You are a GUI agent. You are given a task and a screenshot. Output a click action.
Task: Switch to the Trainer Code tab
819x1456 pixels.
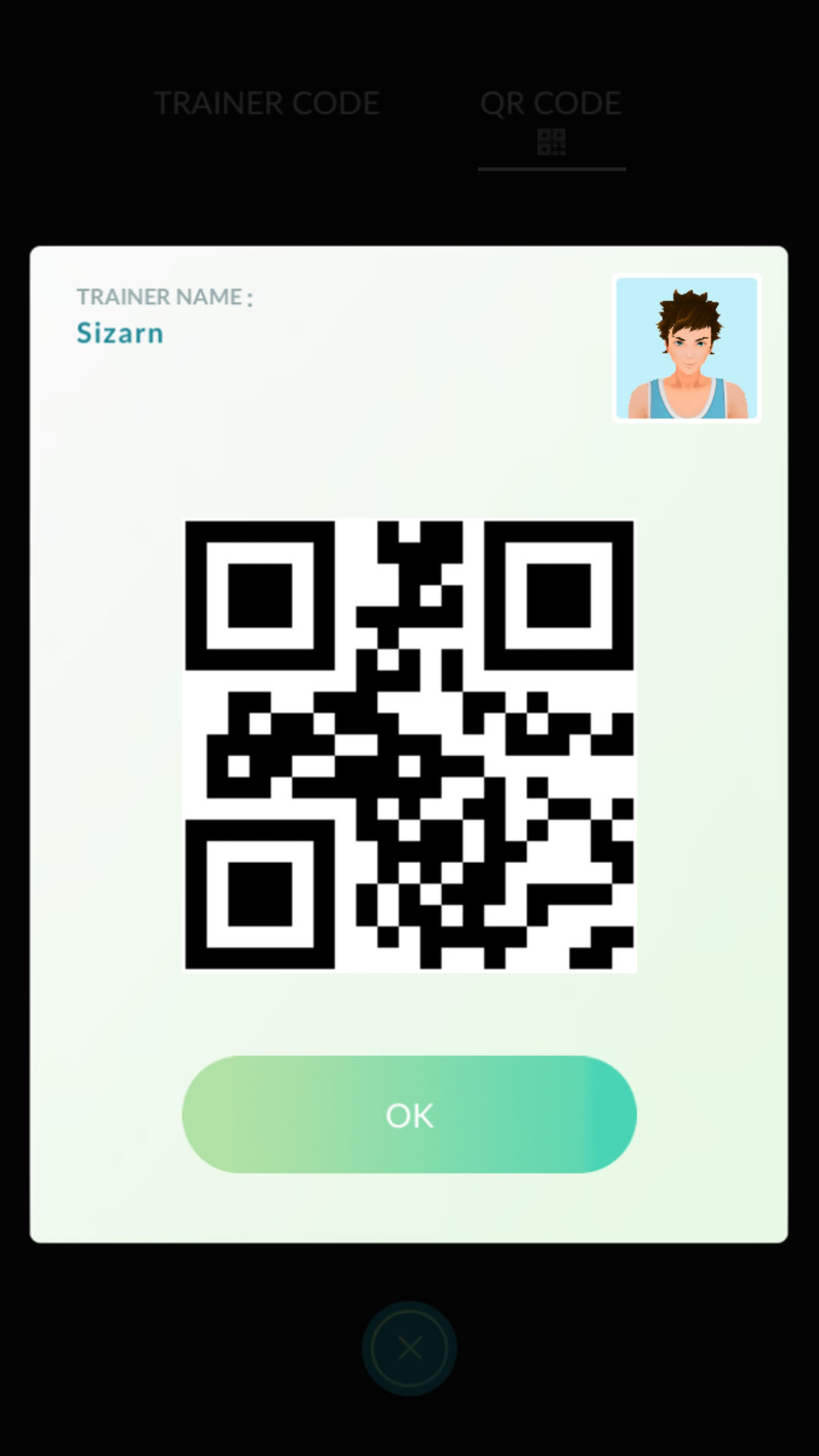[x=266, y=104]
